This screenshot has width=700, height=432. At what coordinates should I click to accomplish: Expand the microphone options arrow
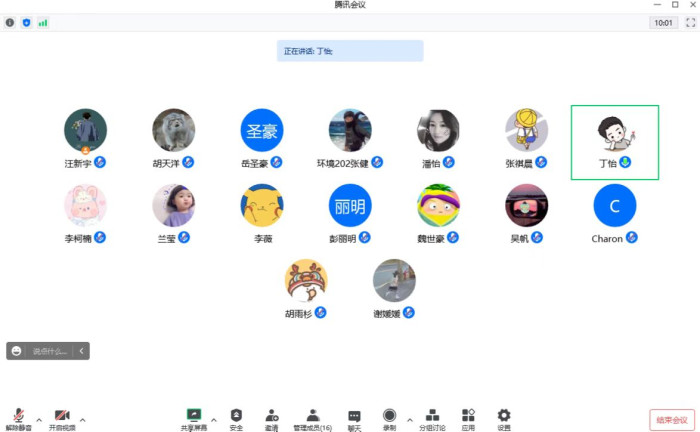point(39,419)
